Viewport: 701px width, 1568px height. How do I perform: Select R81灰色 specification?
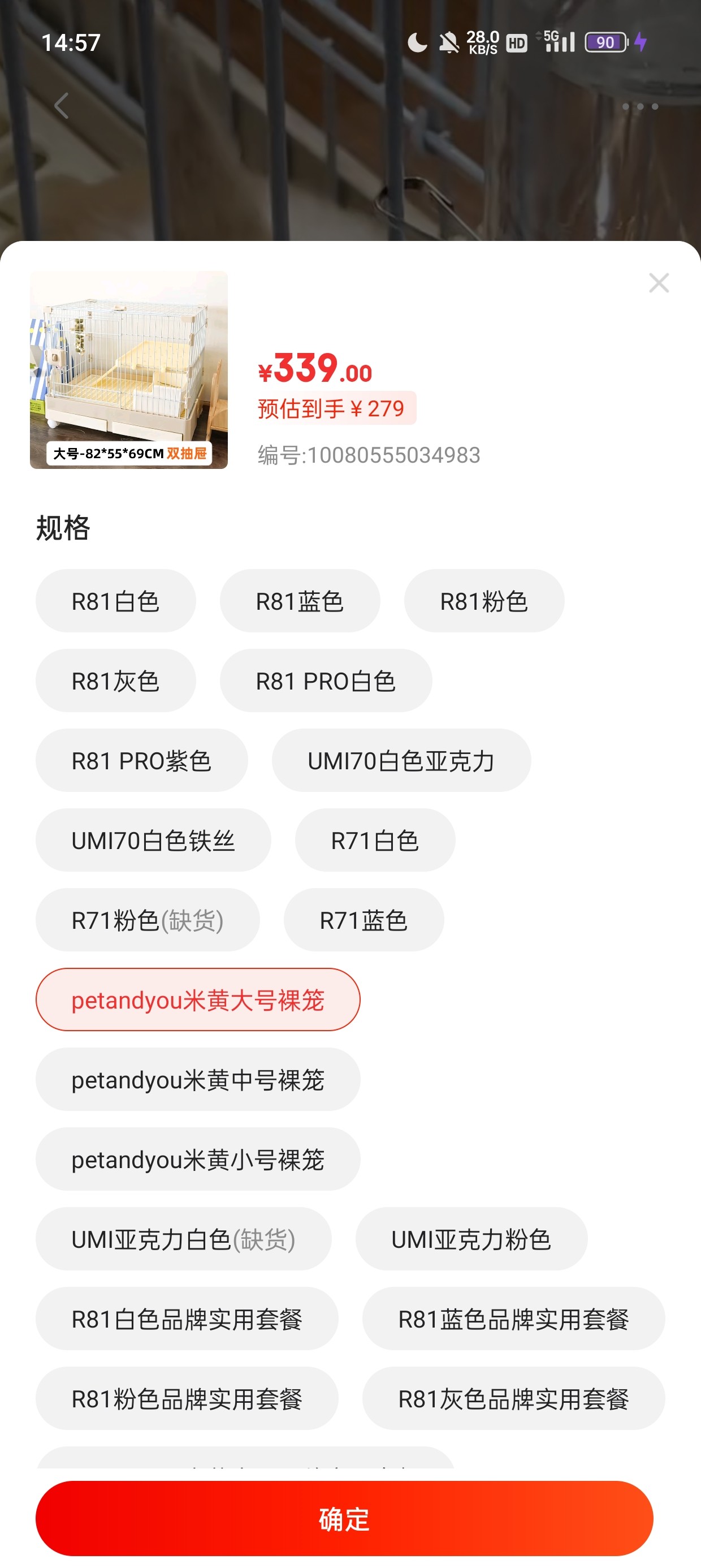[116, 681]
